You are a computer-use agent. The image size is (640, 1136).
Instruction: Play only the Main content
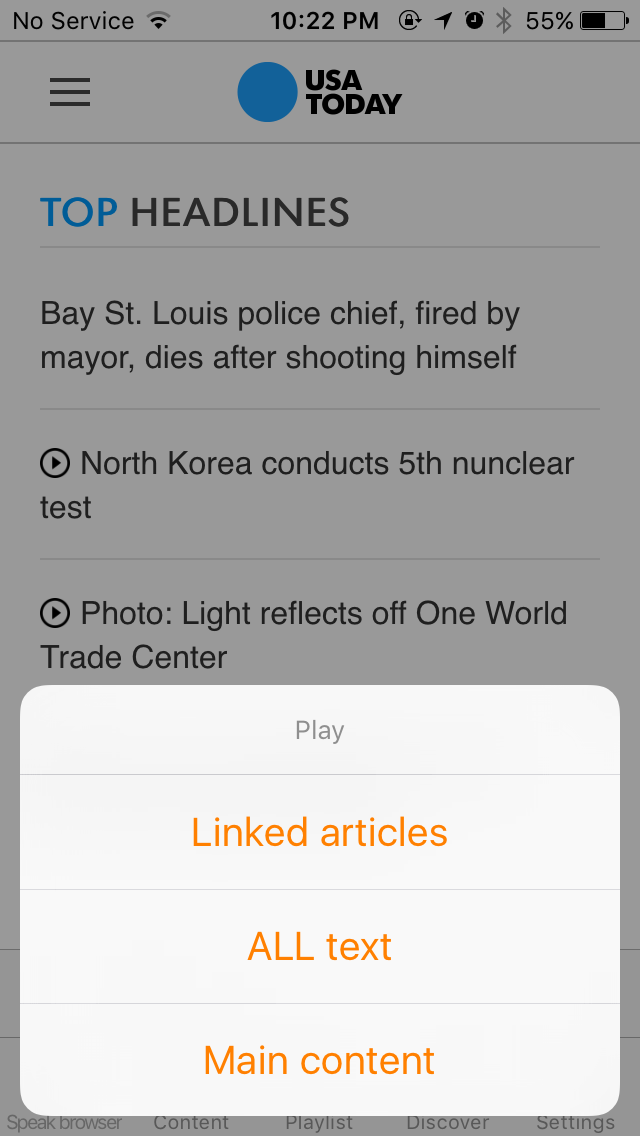pos(320,1060)
